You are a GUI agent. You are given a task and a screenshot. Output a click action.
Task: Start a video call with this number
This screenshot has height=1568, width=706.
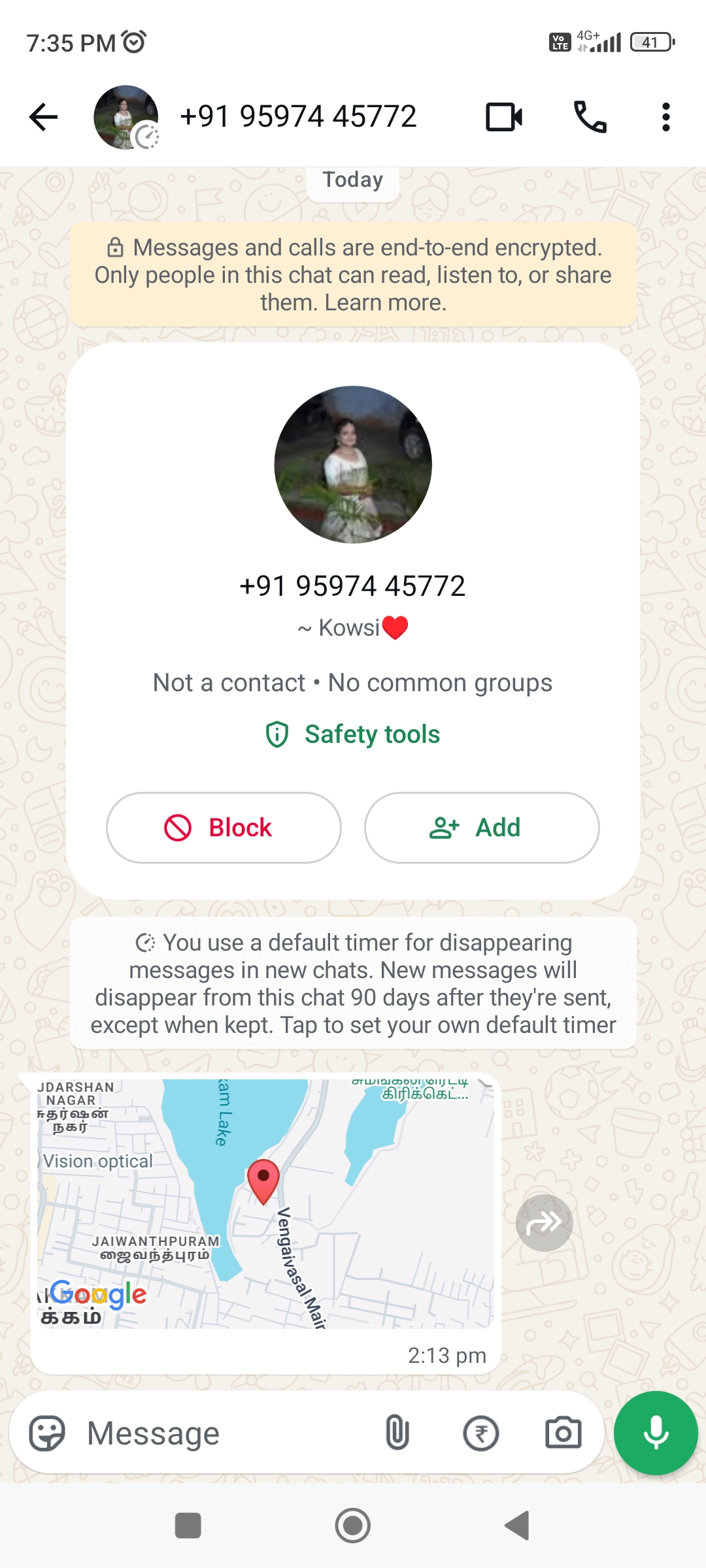coord(504,118)
